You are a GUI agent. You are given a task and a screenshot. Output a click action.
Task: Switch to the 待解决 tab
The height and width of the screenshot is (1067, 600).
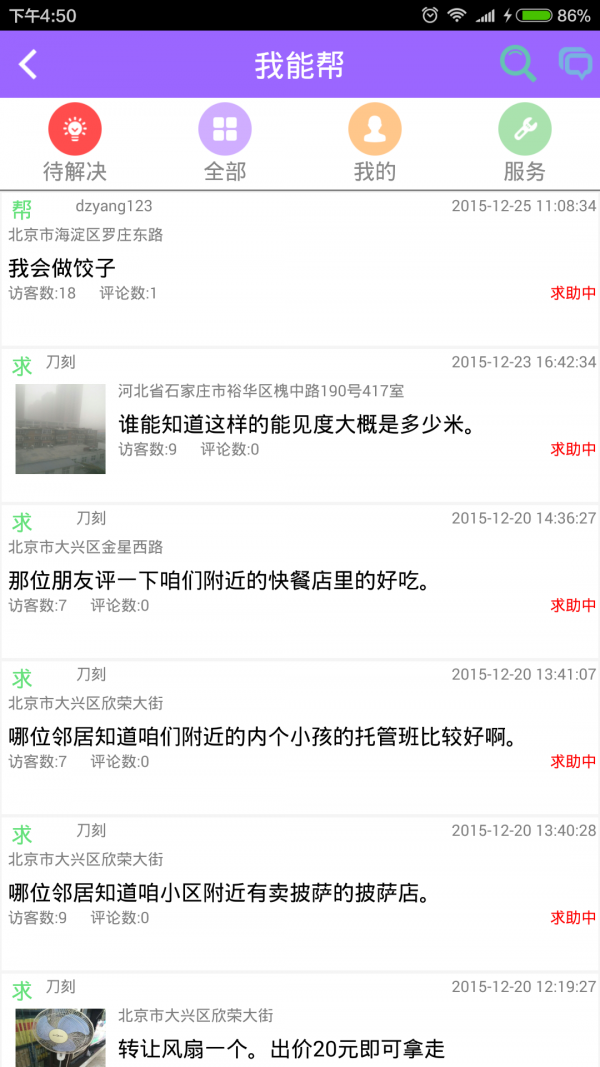75,143
